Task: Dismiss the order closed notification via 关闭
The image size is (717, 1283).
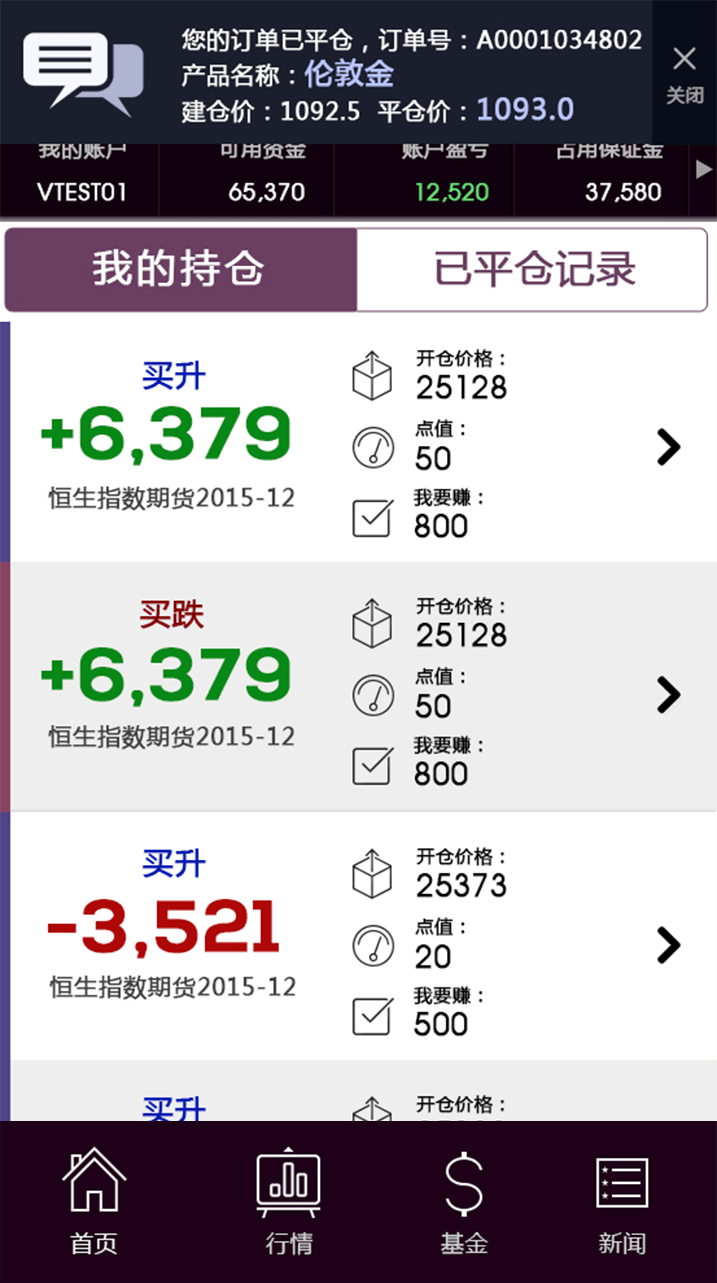Action: (x=685, y=72)
